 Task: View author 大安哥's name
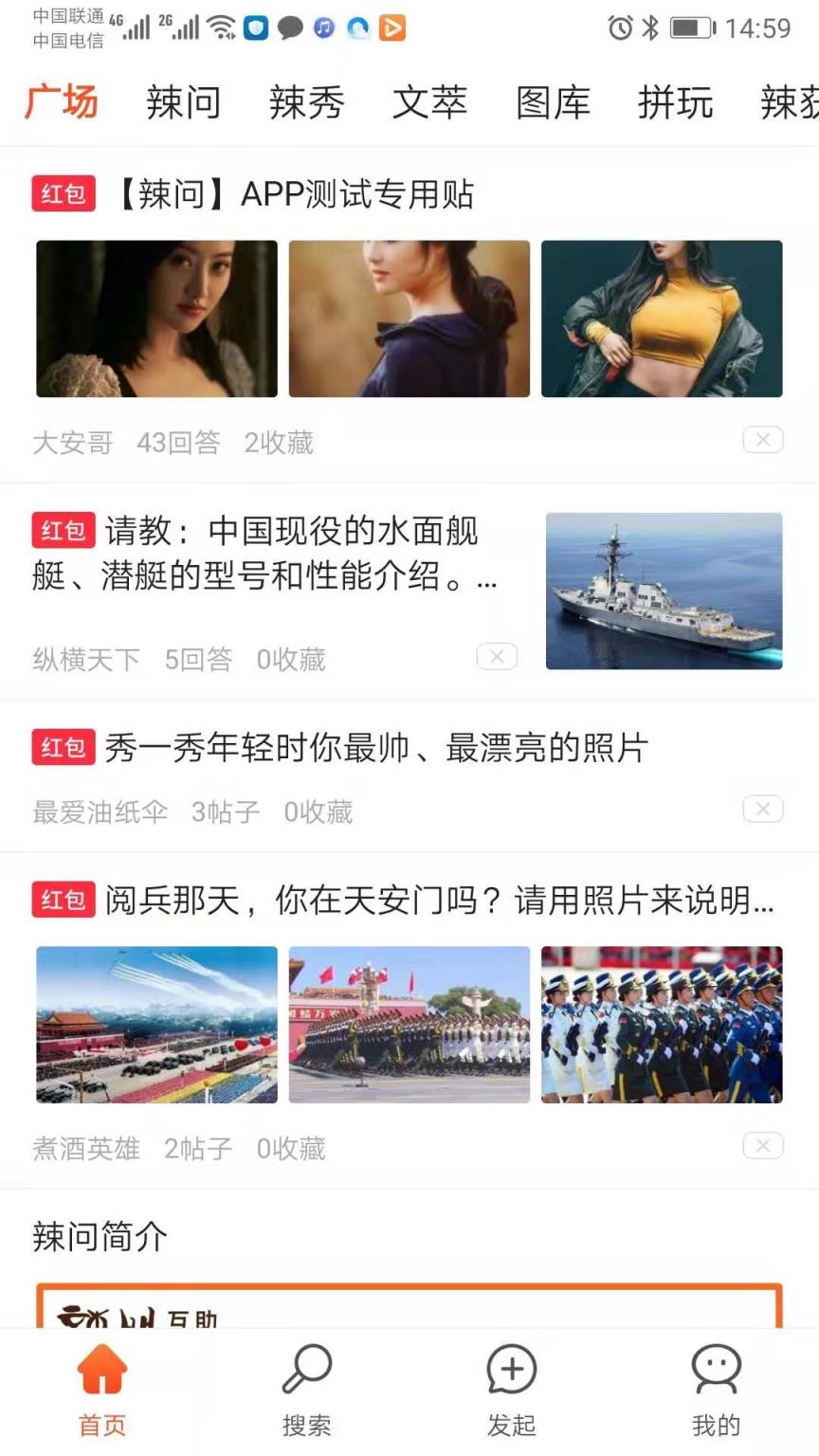[x=73, y=442]
